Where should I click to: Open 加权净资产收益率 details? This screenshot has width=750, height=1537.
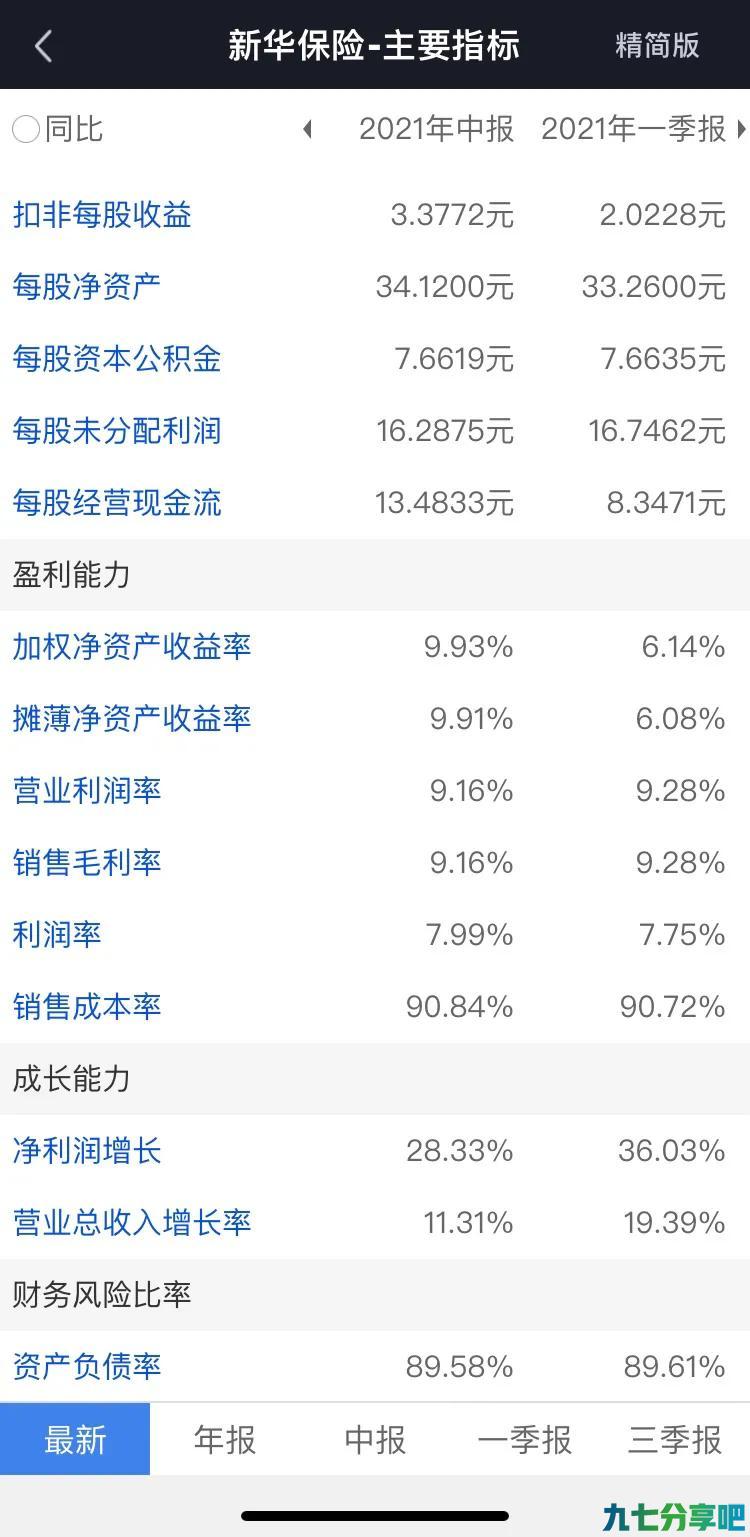click(x=132, y=647)
